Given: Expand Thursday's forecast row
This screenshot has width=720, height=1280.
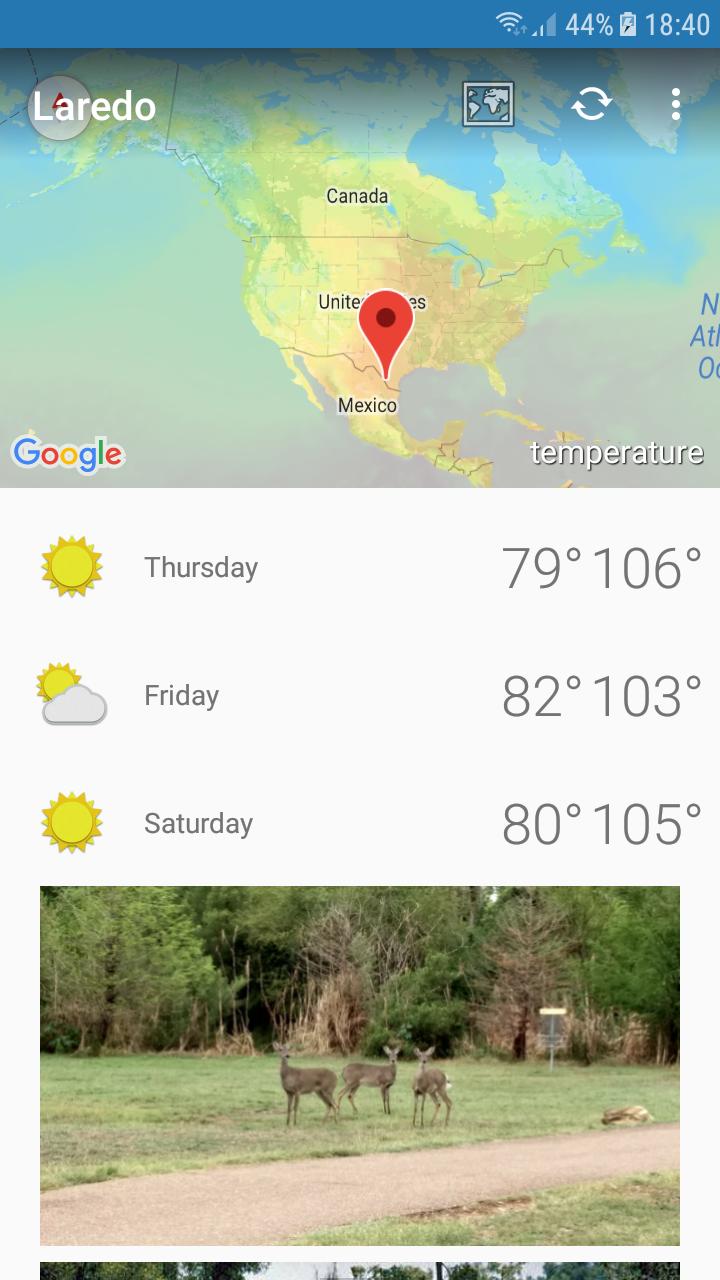Looking at the screenshot, I should tap(360, 566).
